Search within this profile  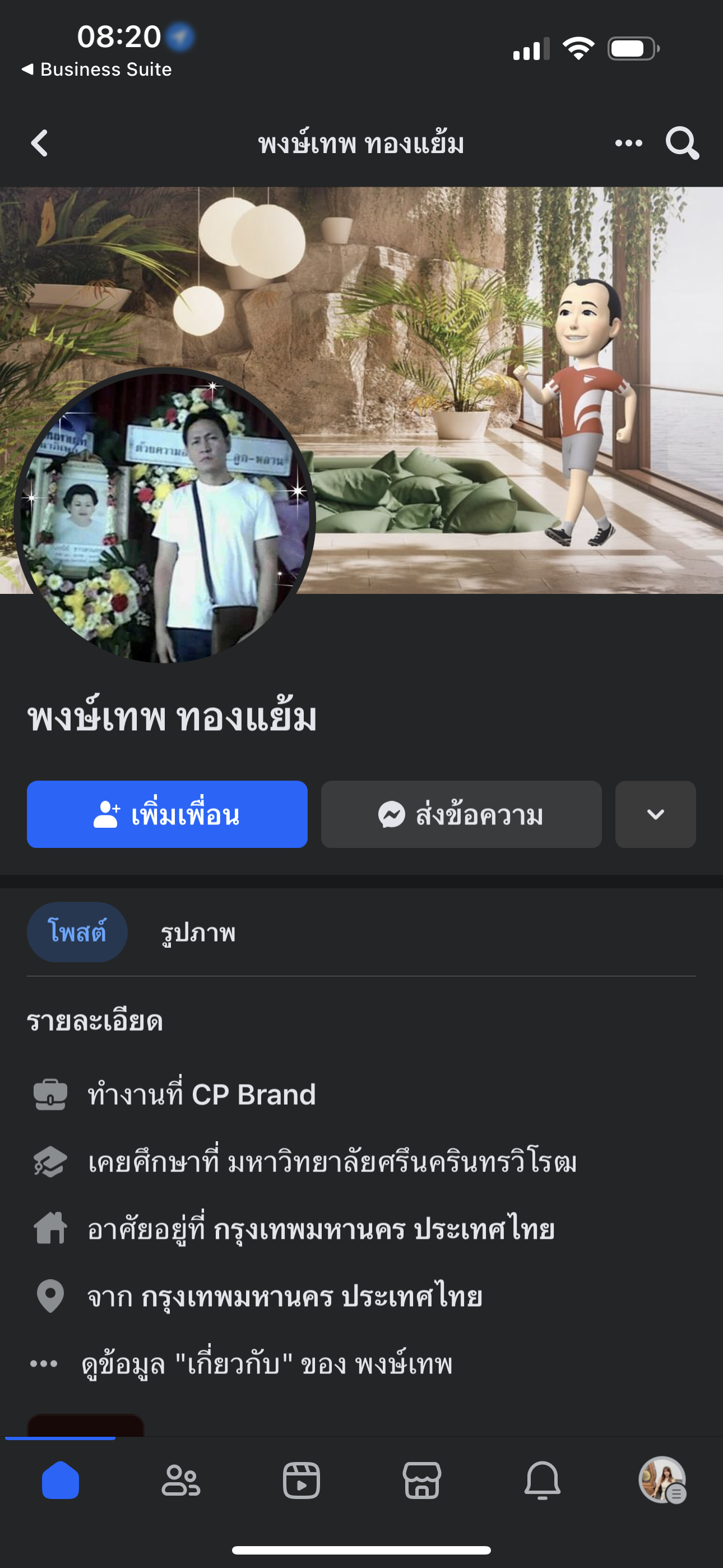click(x=682, y=144)
